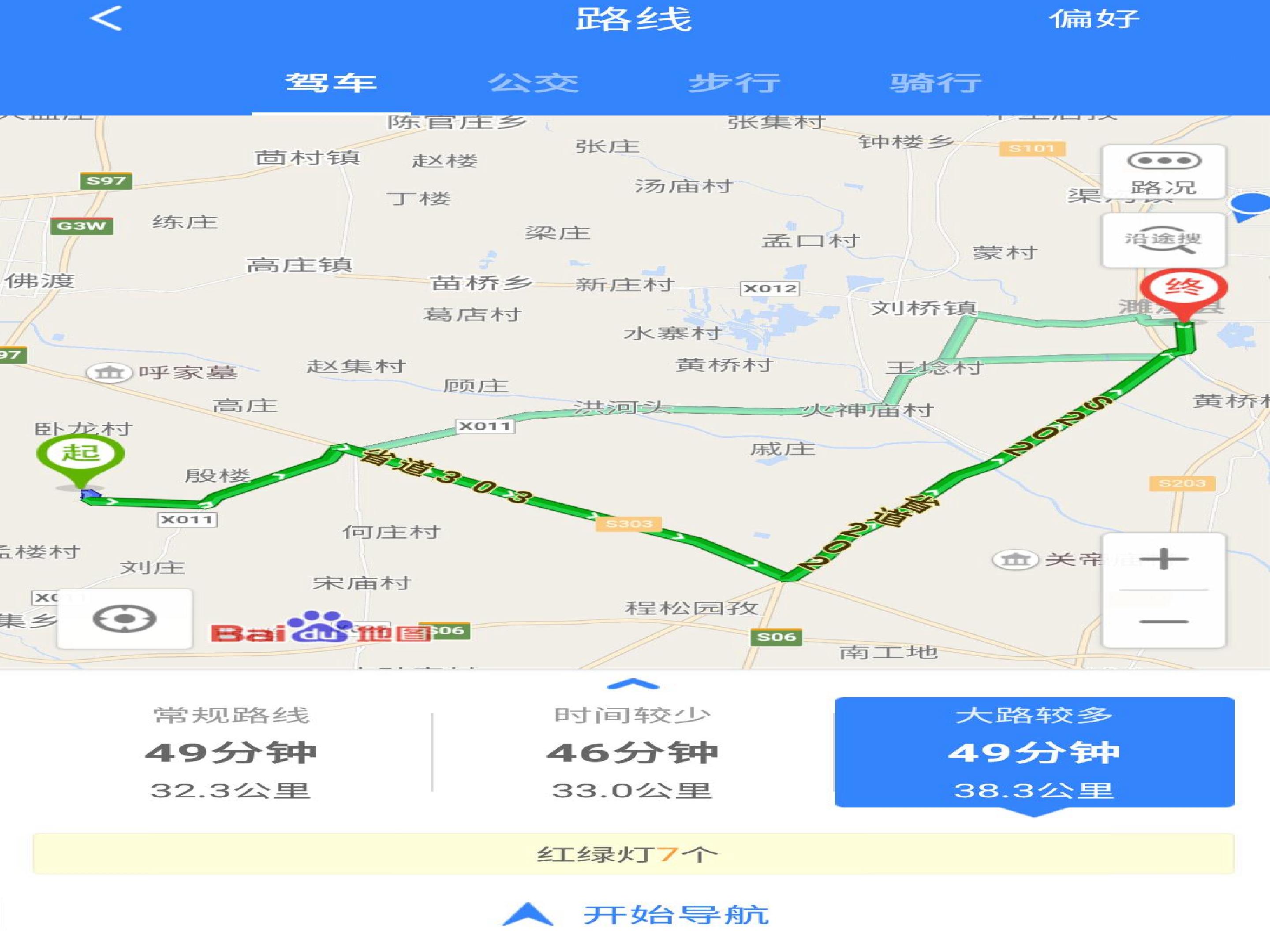
Task: Zoom out of the map
Action: [1163, 621]
